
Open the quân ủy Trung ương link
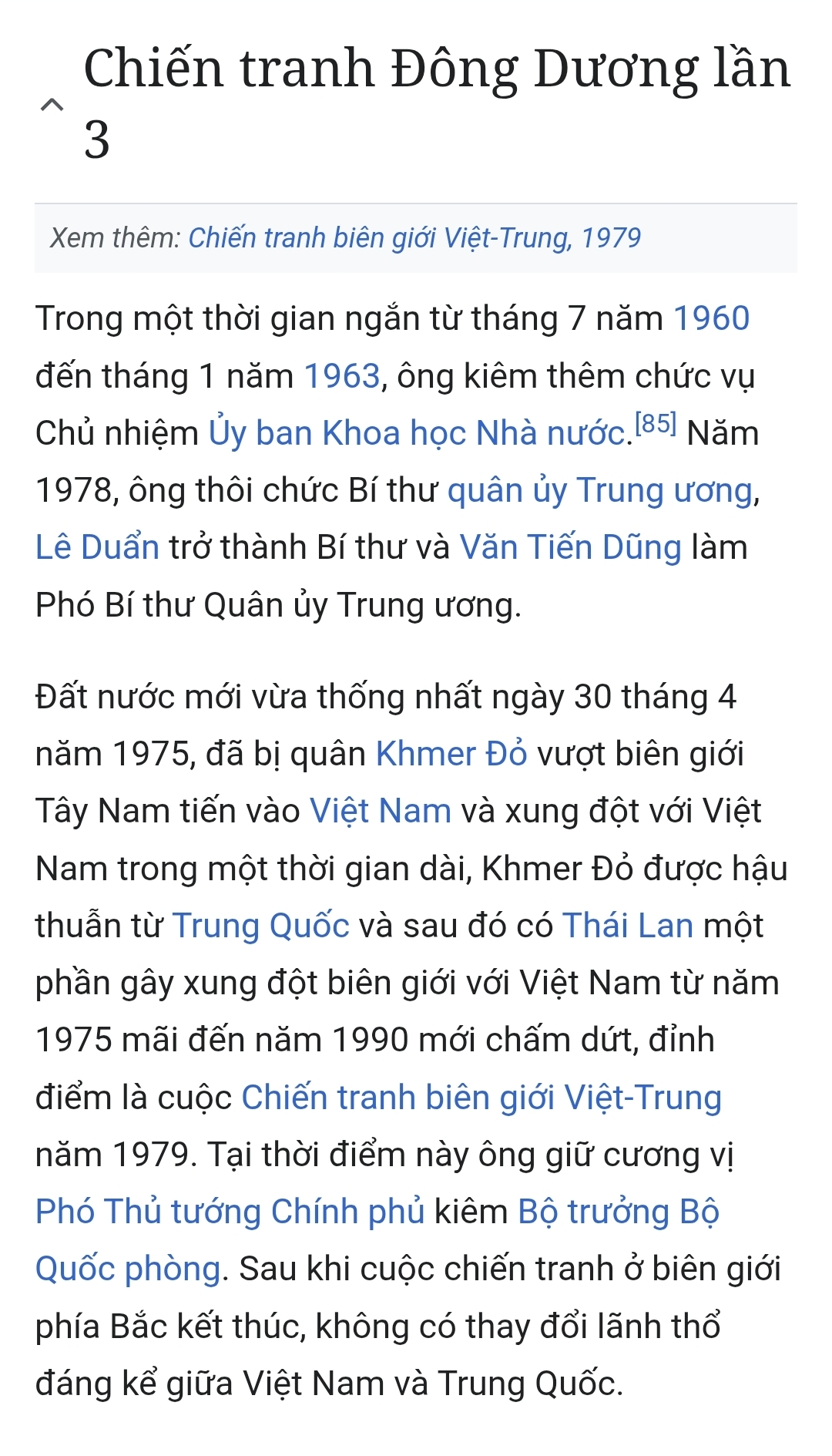600,490
